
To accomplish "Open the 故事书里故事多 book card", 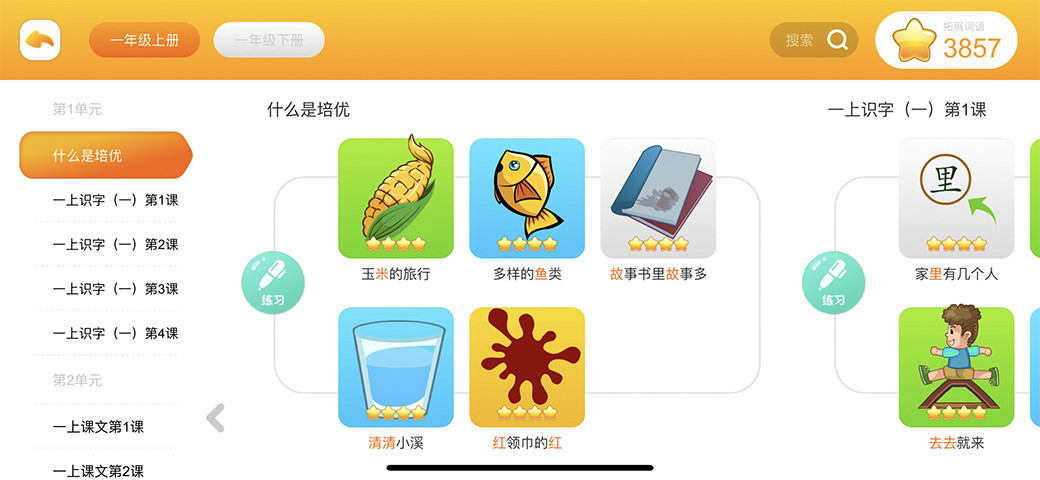I will coord(658,198).
